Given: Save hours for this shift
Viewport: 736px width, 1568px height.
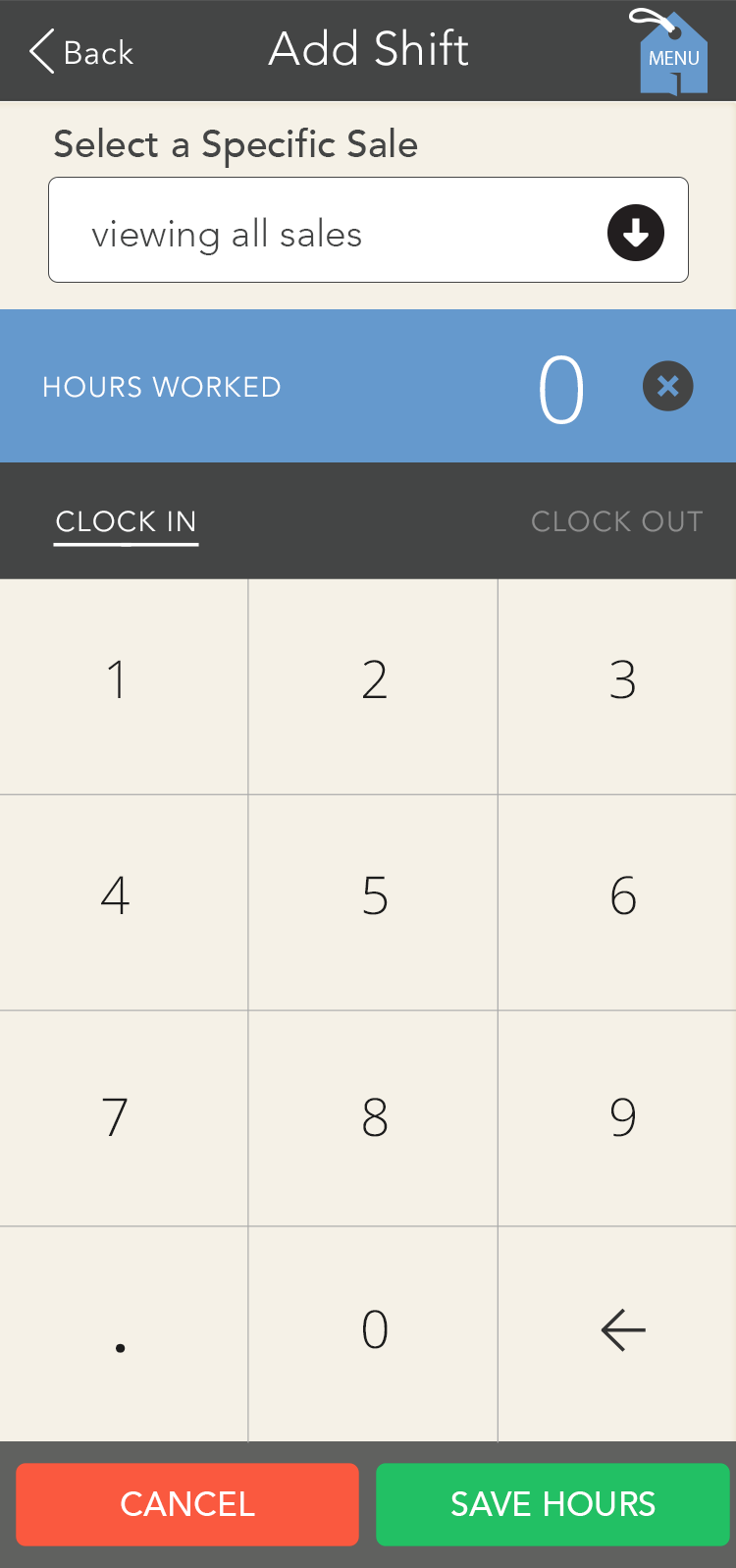Looking at the screenshot, I should (x=552, y=1504).
